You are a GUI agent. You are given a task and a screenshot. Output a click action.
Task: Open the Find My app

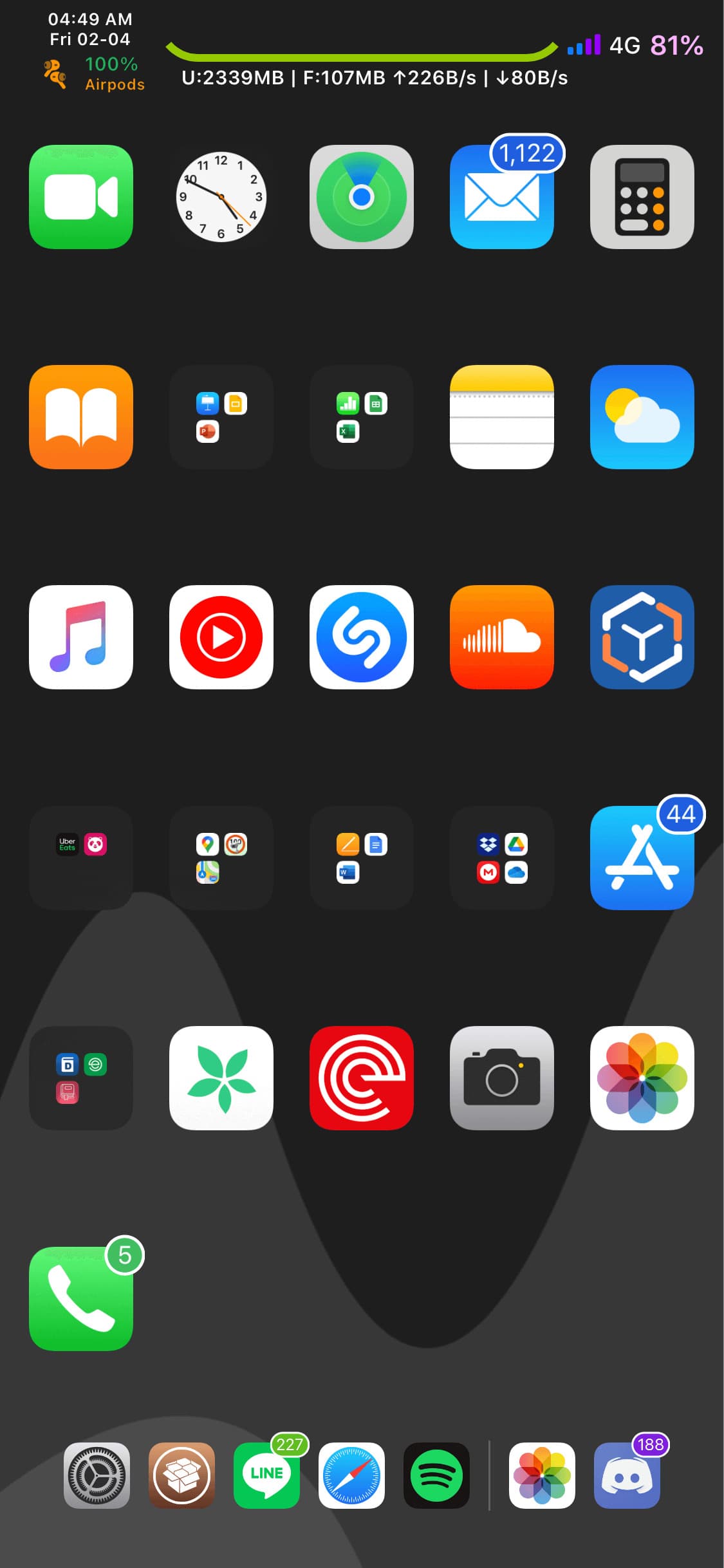(361, 197)
